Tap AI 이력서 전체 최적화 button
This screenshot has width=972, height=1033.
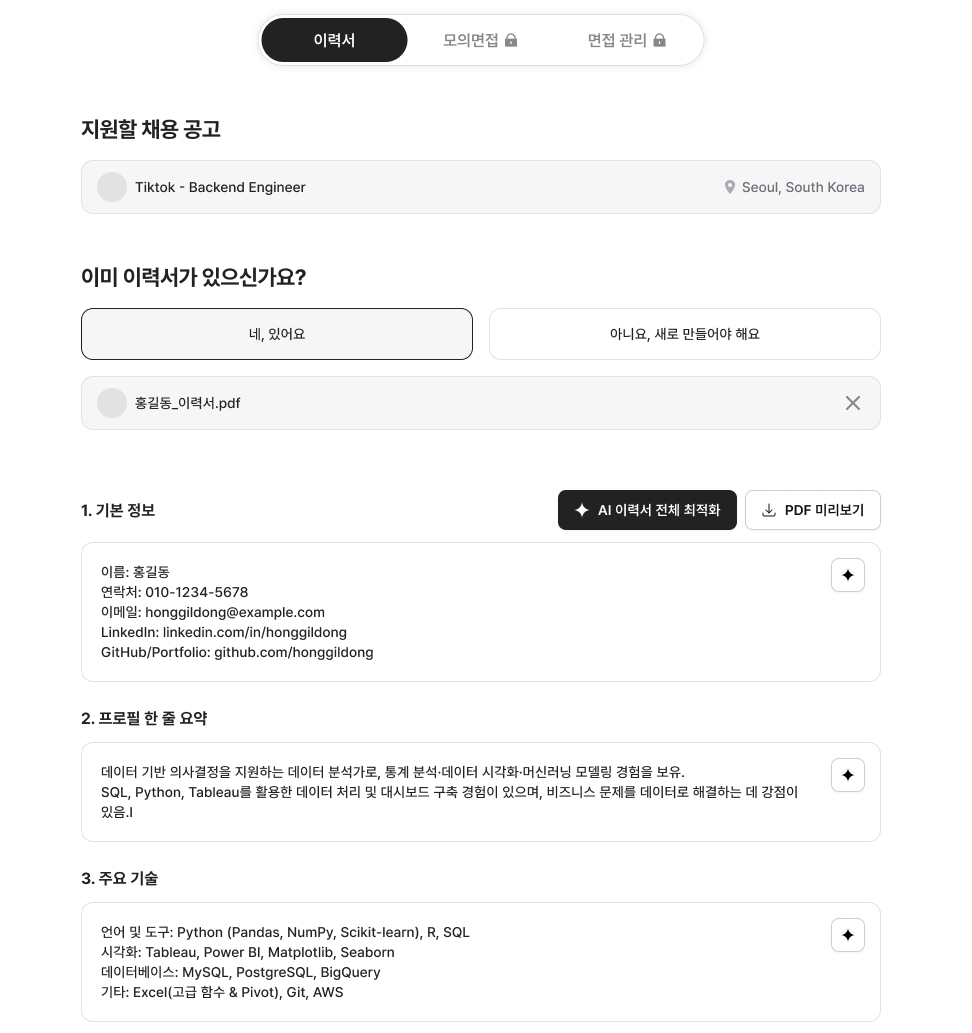pos(647,510)
